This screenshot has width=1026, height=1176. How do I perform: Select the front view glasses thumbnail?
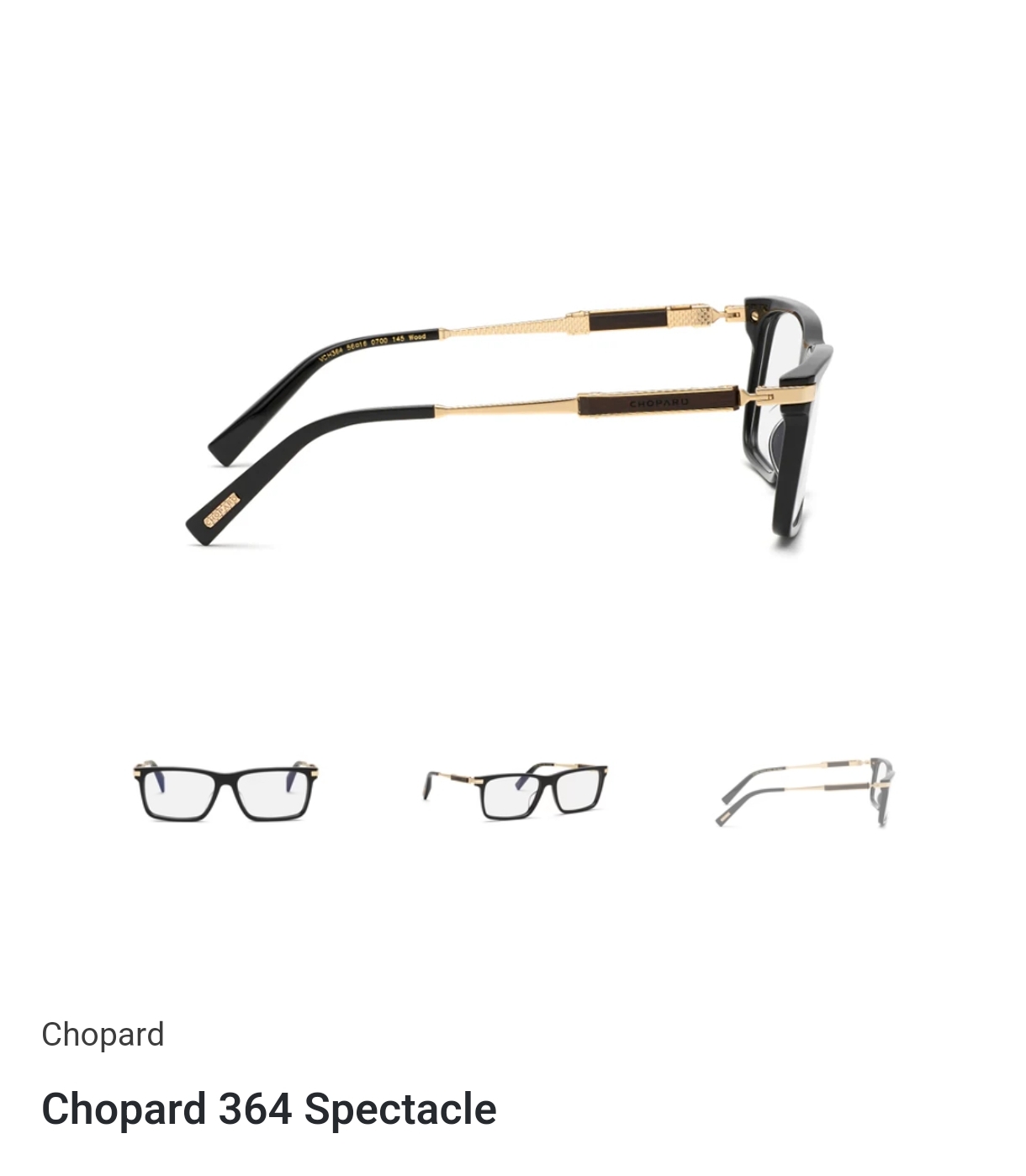pyautogui.click(x=225, y=792)
